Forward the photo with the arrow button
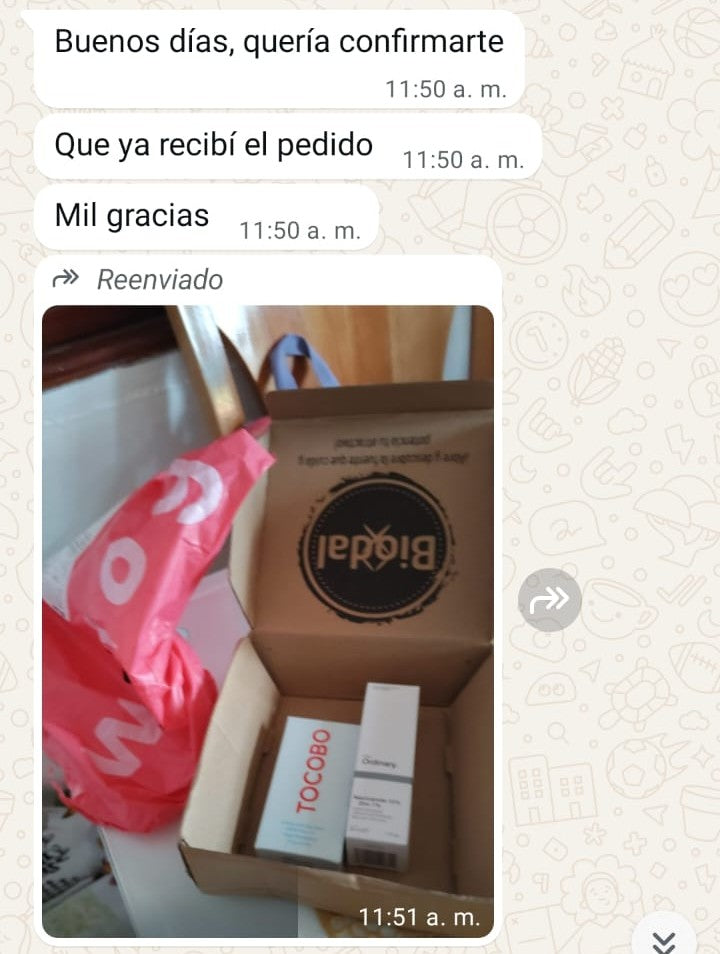Viewport: 720px width, 954px height. tap(549, 599)
